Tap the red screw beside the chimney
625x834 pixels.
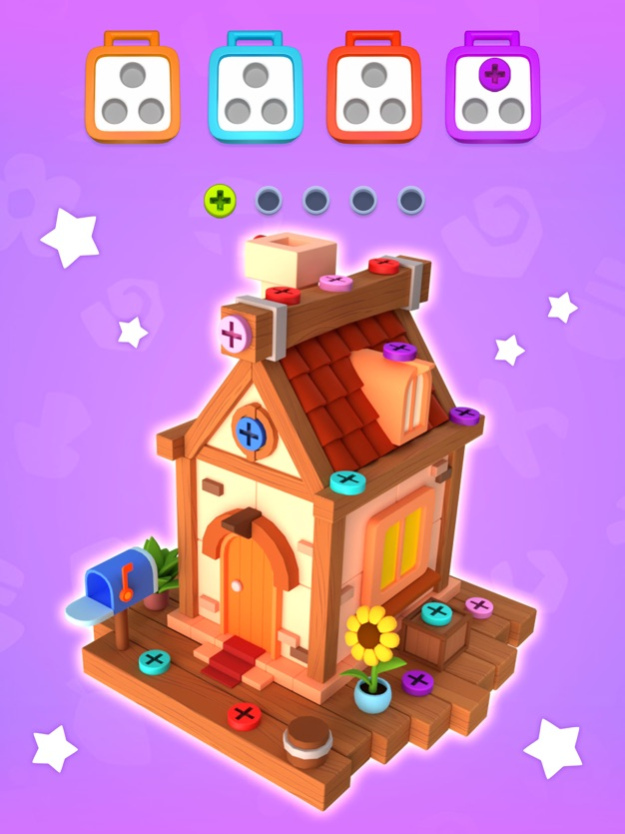point(283,294)
